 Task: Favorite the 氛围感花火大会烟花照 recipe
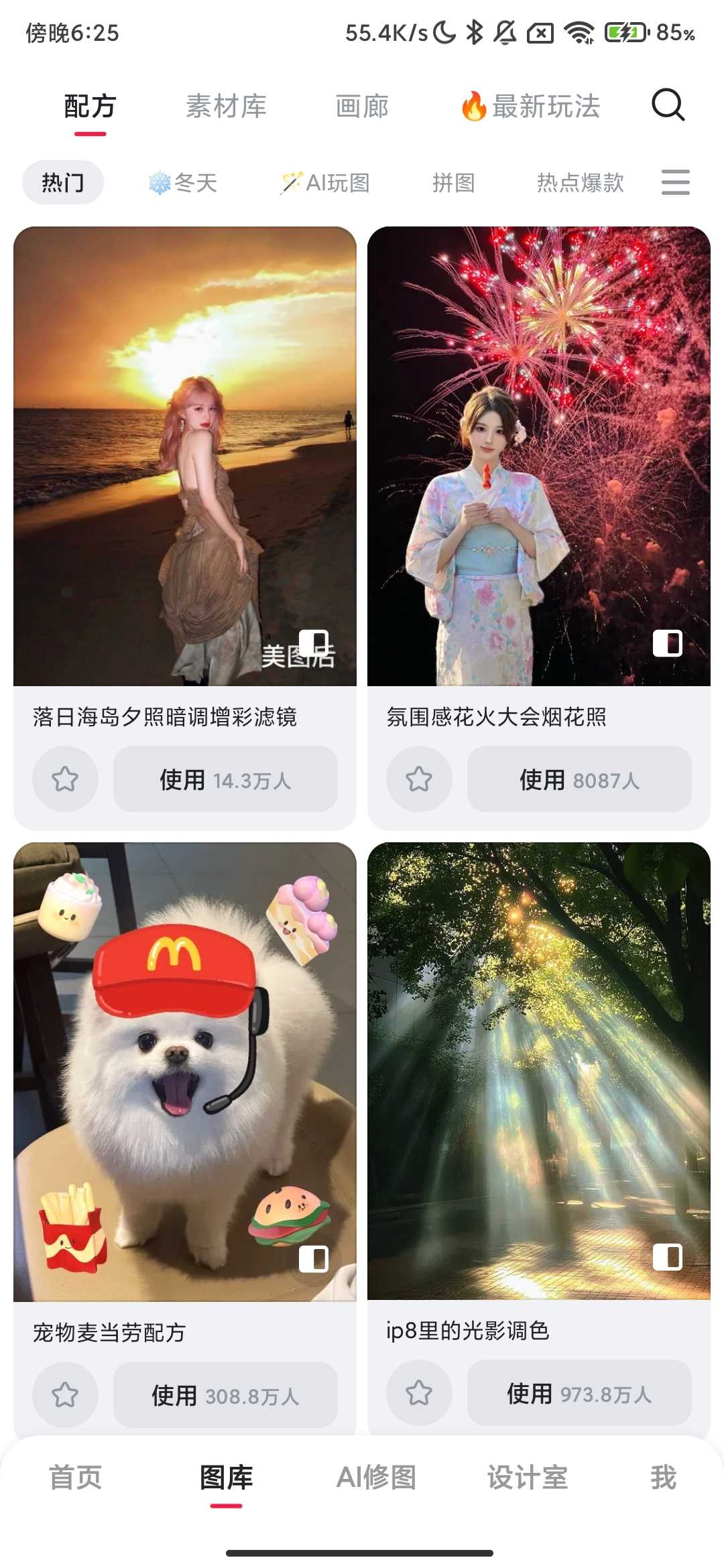419,779
